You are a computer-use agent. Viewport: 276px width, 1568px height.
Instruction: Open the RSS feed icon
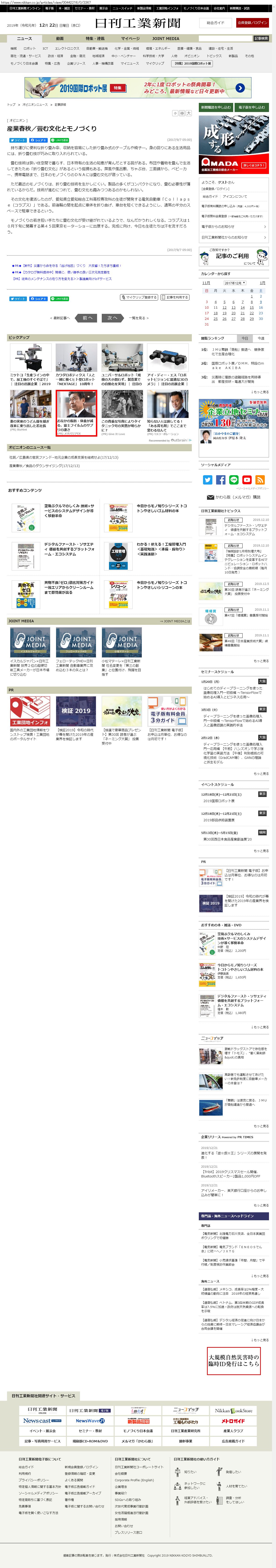[x=260, y=480]
